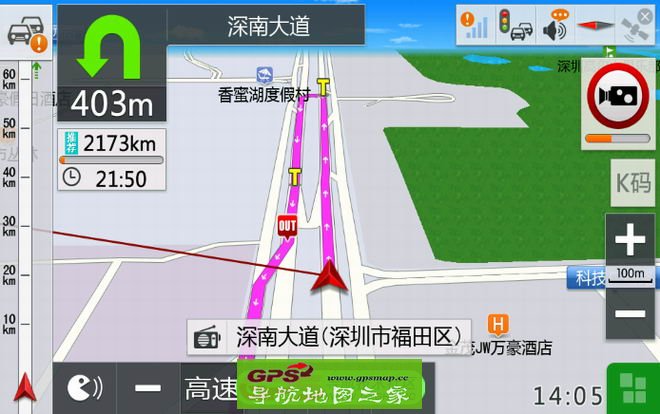Open the route distance and arrival panel
Screen dimensions: 660x414
pyautogui.click(x=110, y=160)
